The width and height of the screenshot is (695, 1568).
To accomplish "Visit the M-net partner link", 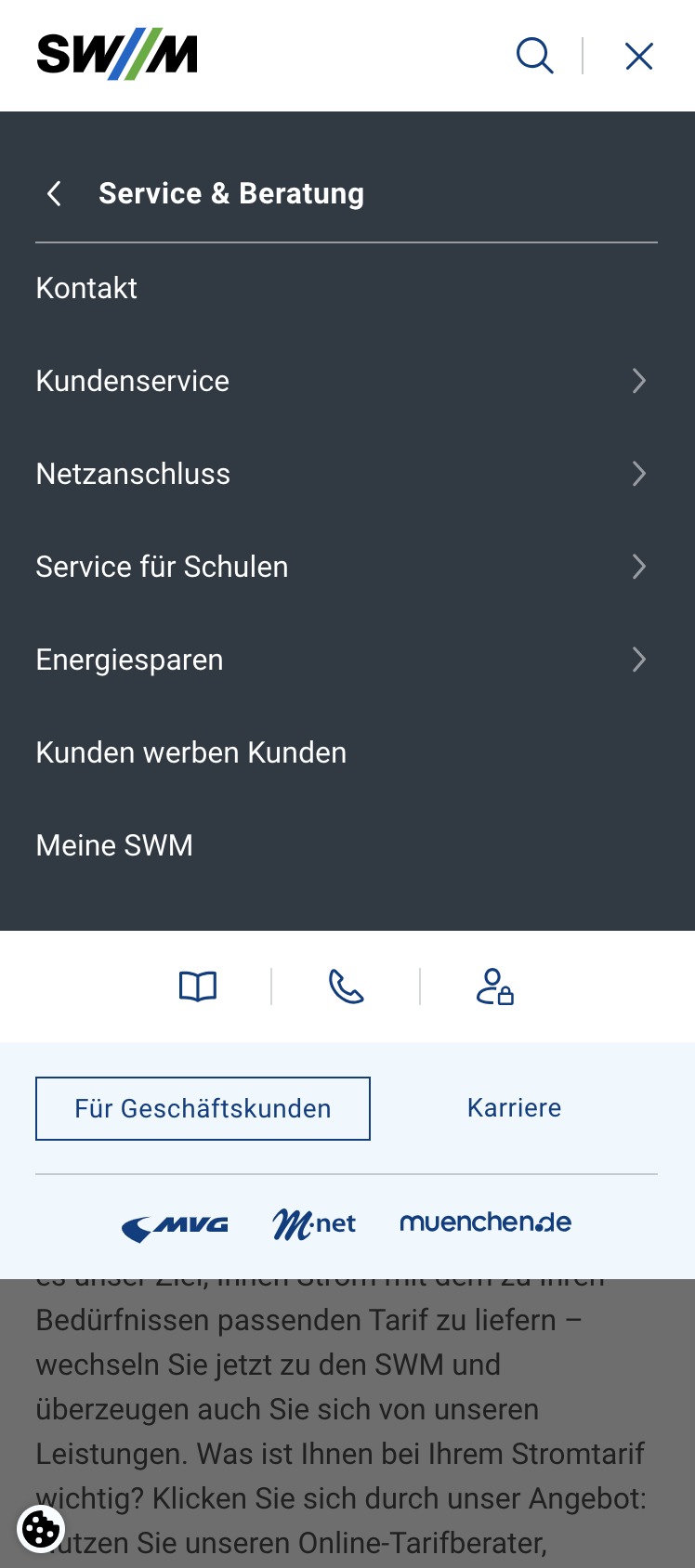I will pos(314,1225).
